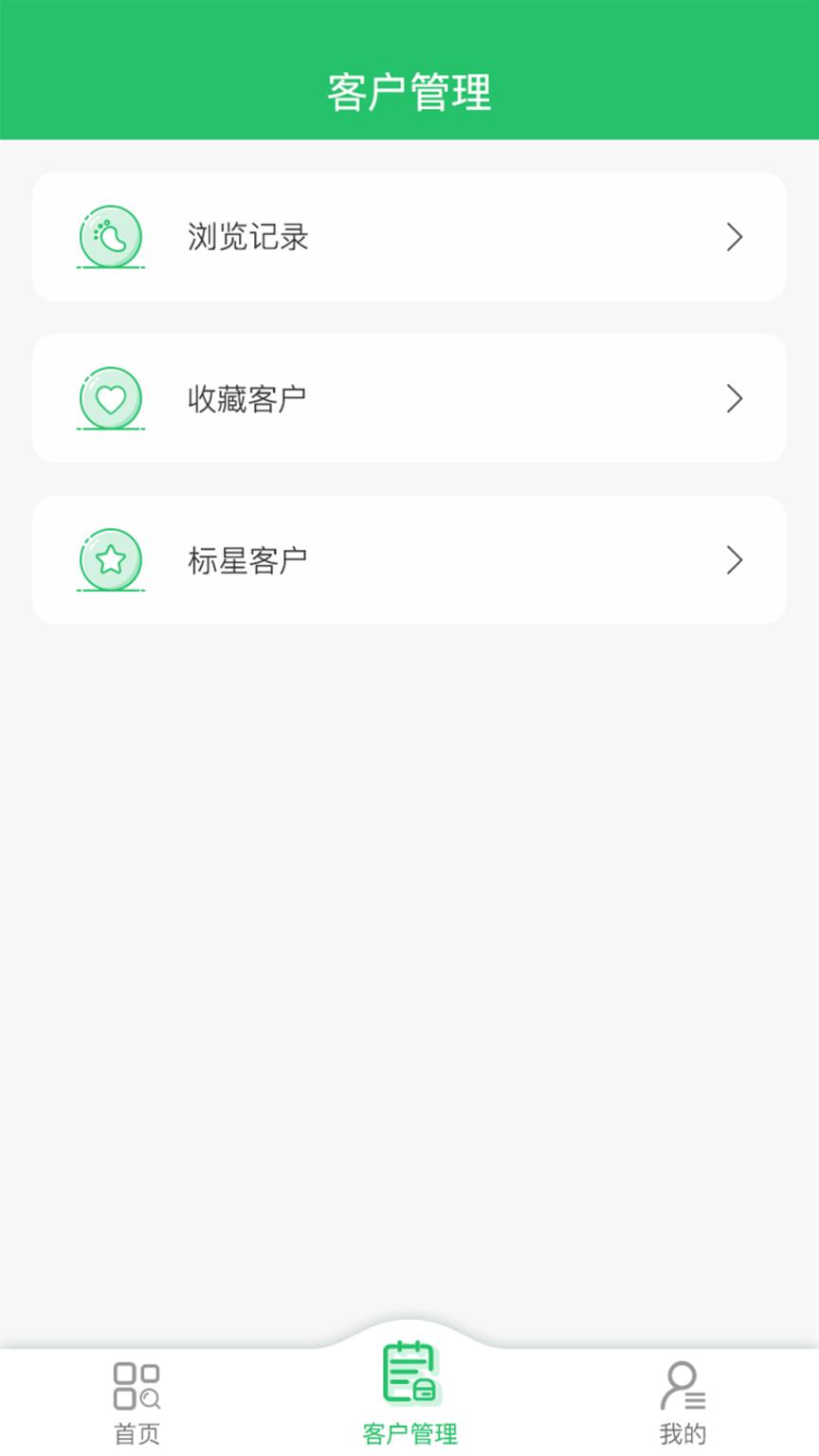This screenshot has height=1456, width=819.
Task: Tap the 客户管理 label in bottom navigation
Action: pyautogui.click(x=409, y=1435)
